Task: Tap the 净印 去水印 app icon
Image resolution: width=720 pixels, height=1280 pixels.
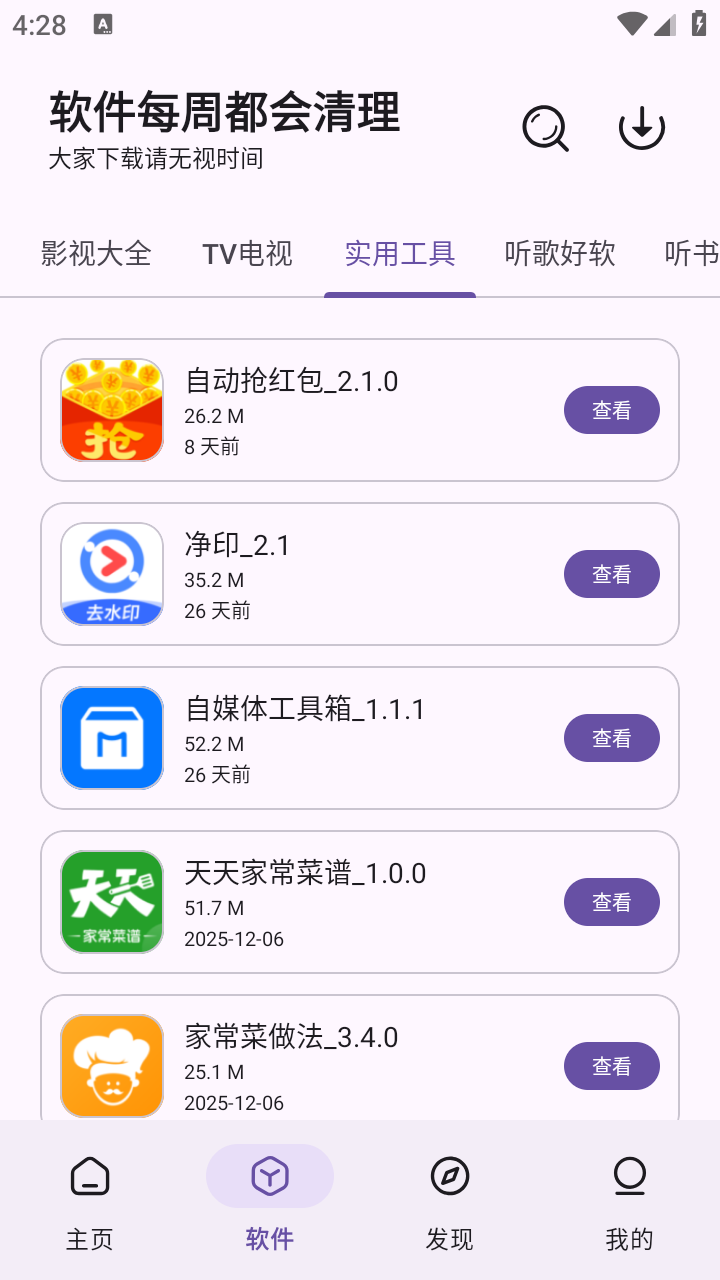Action: pos(111,574)
